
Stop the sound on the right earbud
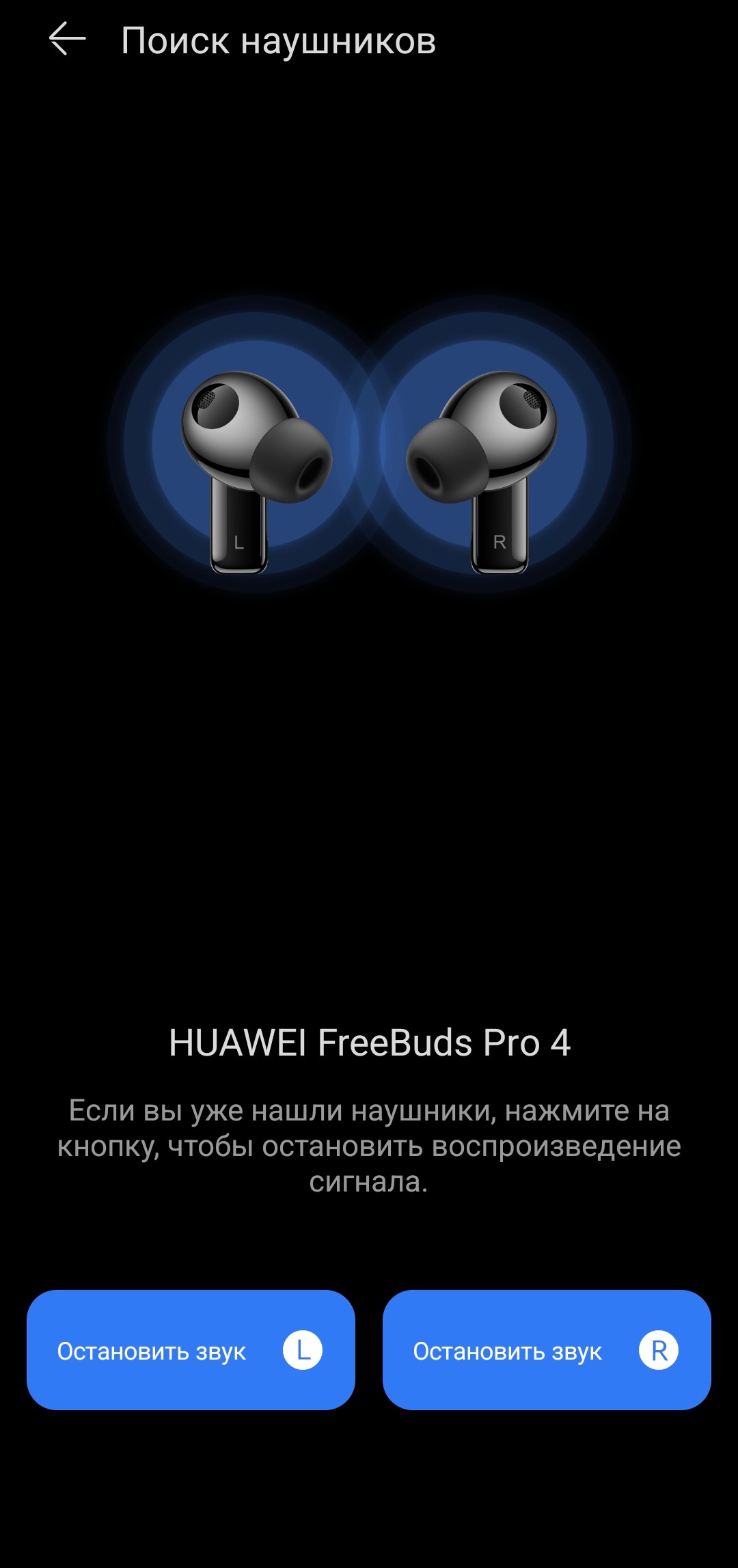(547, 1349)
